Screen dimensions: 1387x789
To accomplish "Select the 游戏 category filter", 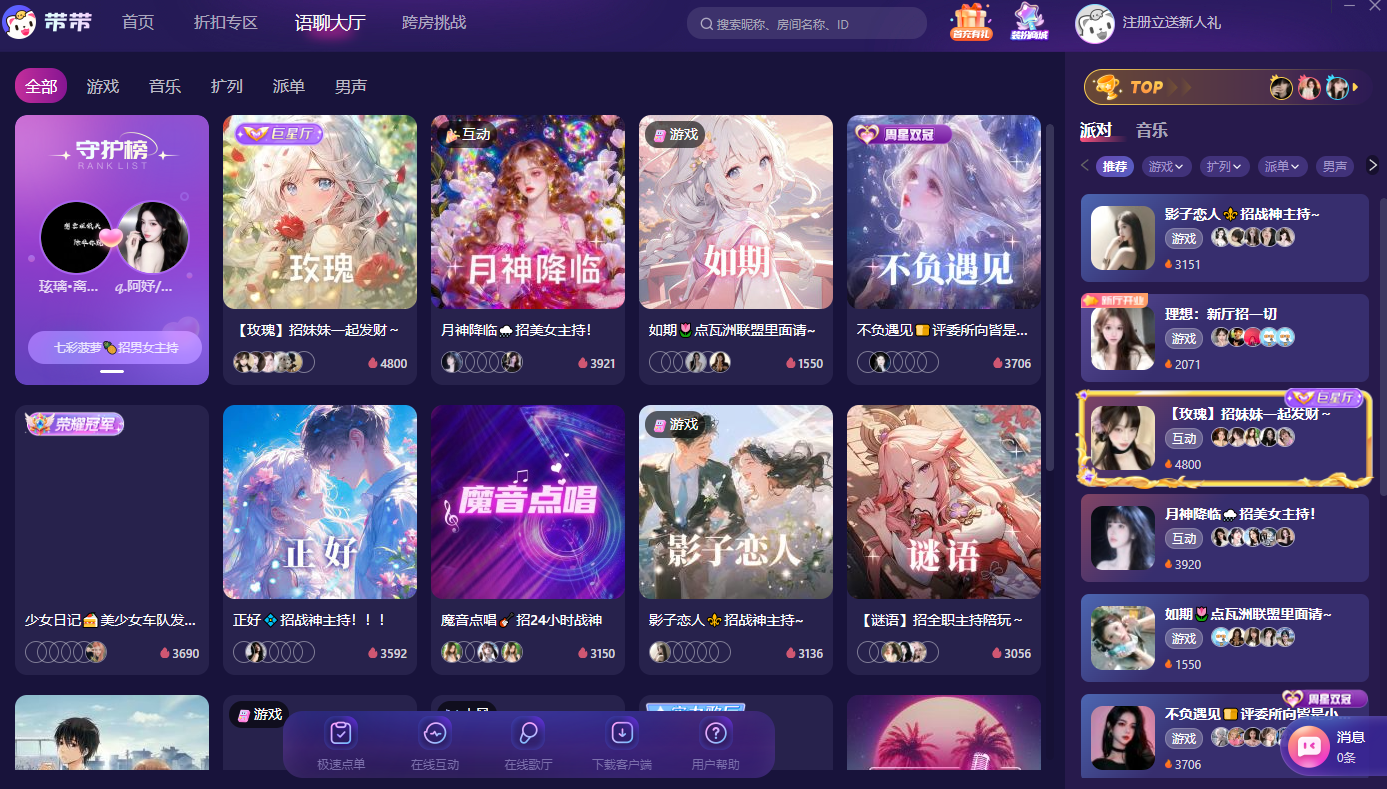I will pos(102,87).
